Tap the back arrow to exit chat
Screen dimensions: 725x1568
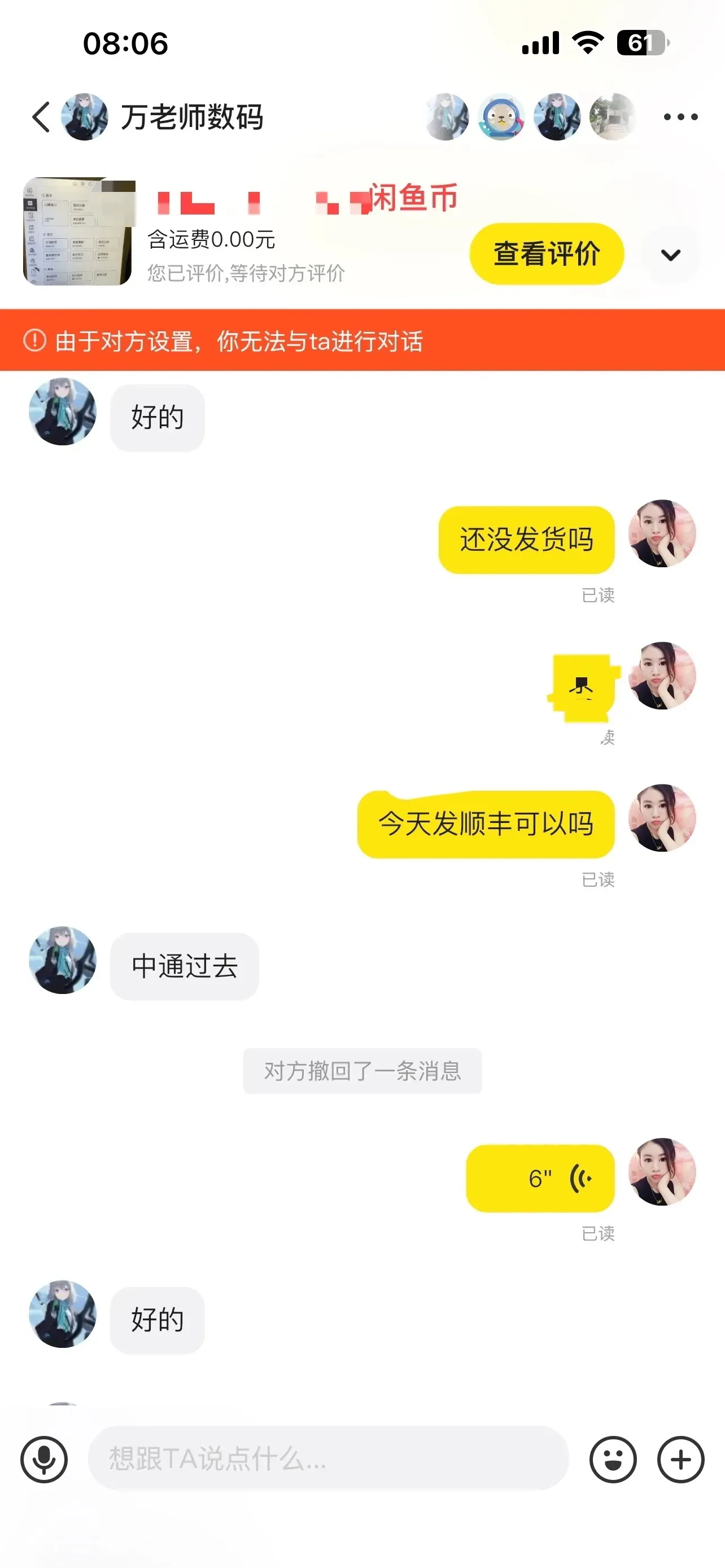pyautogui.click(x=40, y=116)
